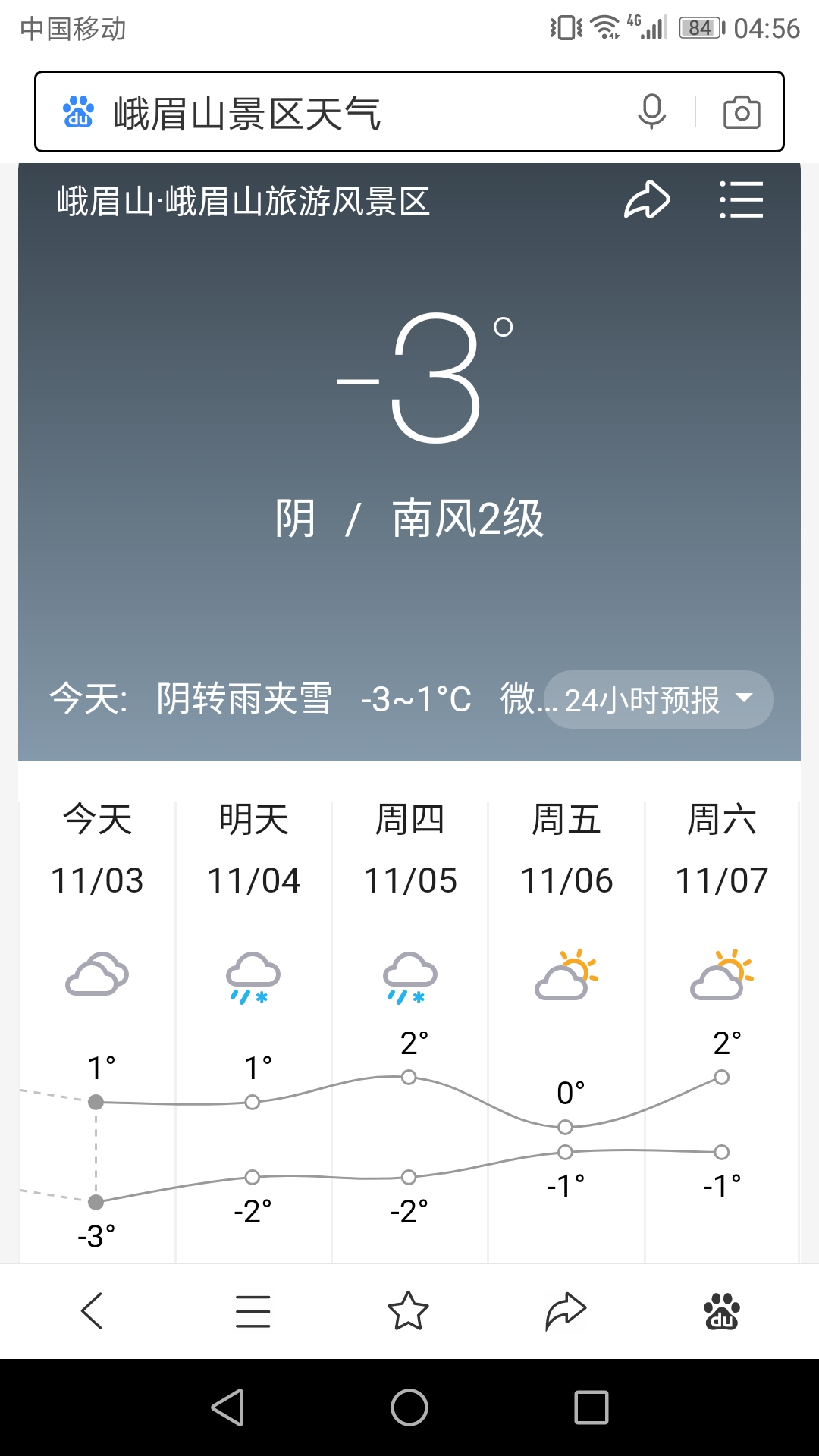Bookmark this page with the star
Image resolution: width=819 pixels, height=1456 pixels.
coord(409,1310)
